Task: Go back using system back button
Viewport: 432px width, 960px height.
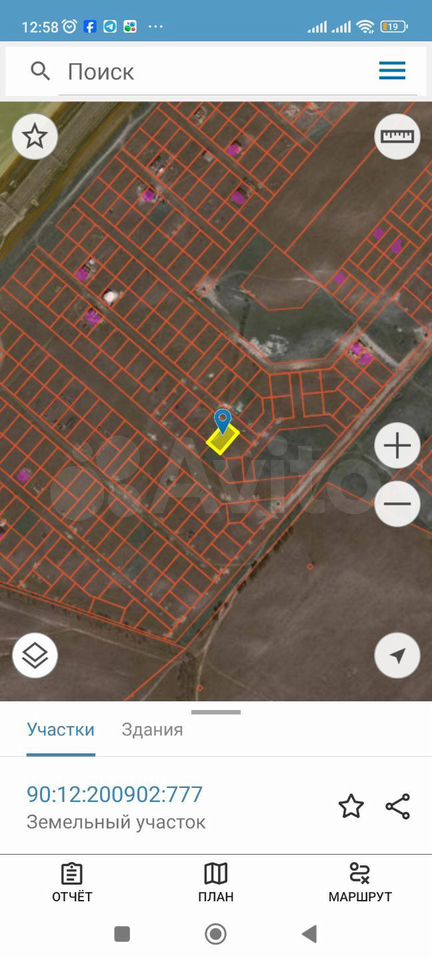Action: click(310, 934)
